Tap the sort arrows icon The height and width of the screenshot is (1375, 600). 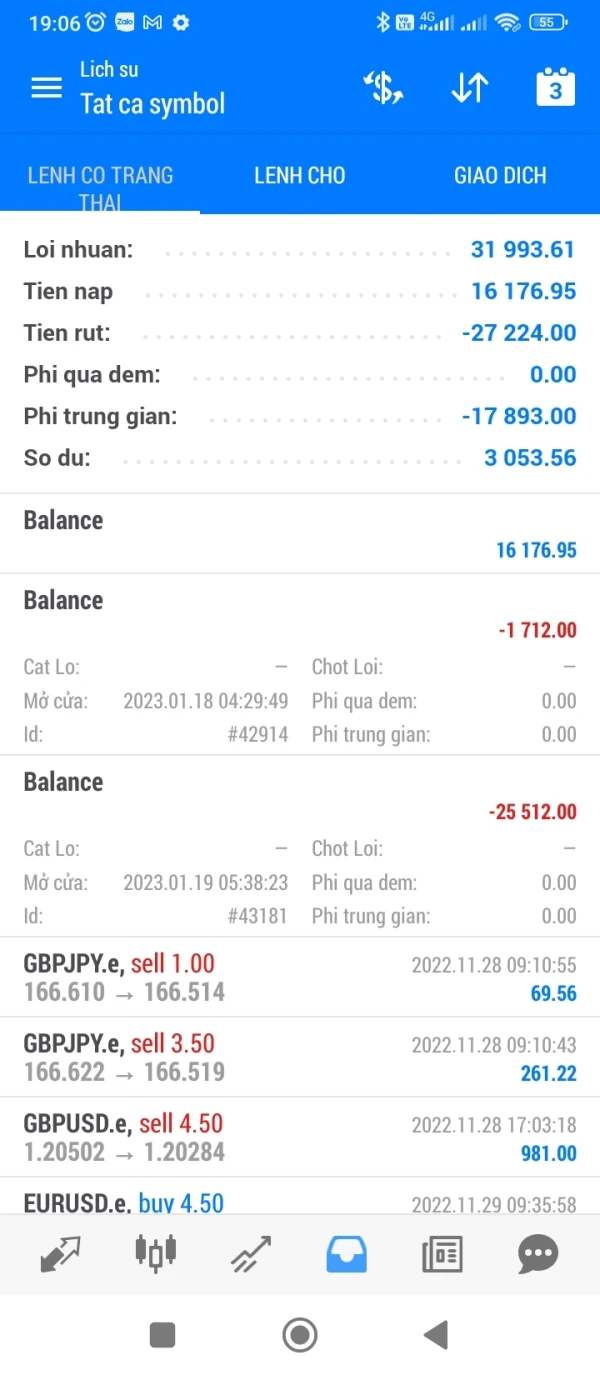click(469, 88)
